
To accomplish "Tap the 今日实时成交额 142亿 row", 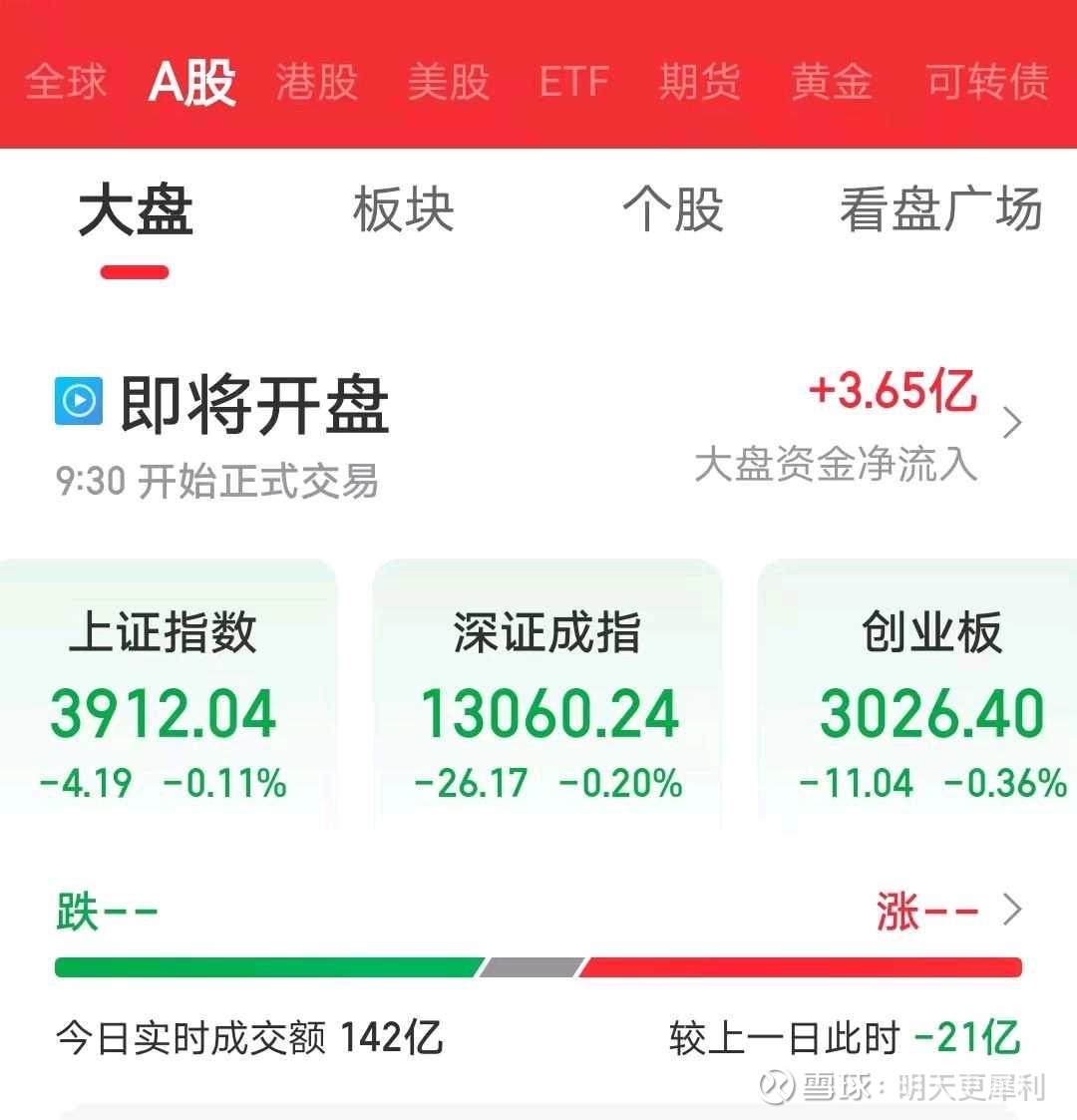I will pos(252,1037).
